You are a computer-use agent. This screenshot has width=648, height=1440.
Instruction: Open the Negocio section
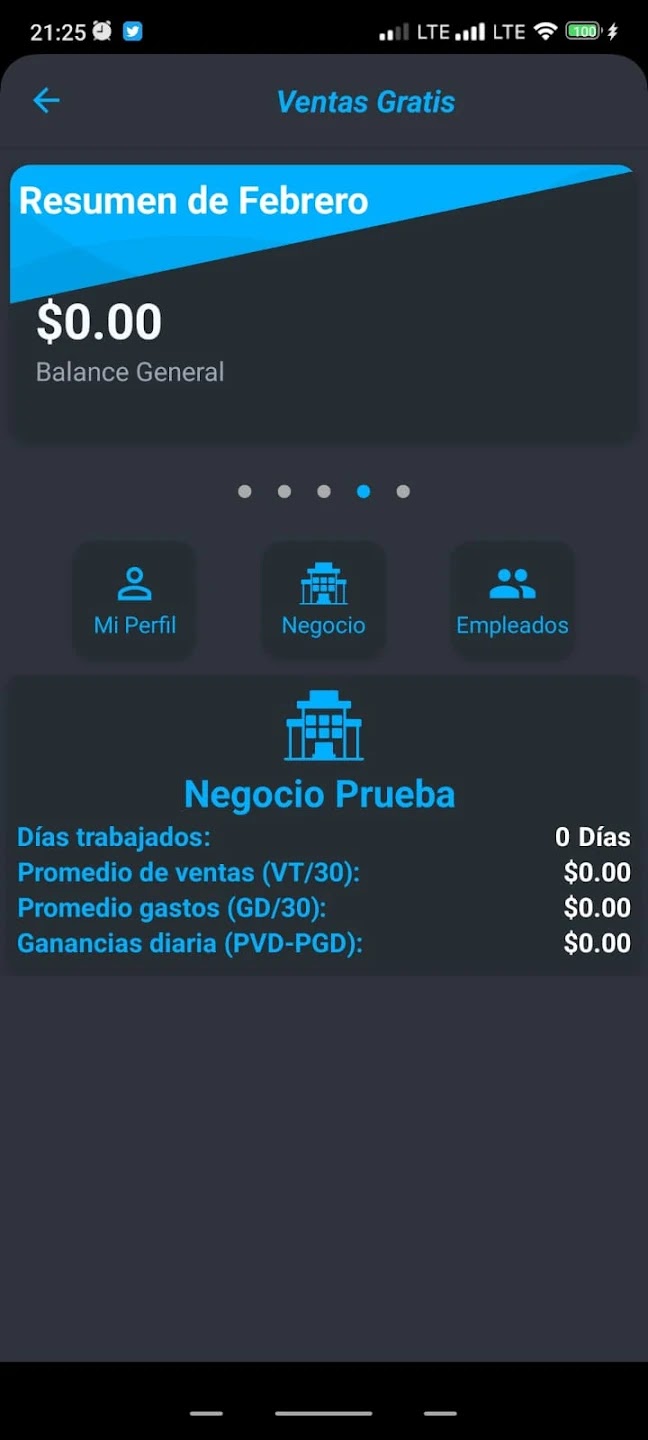(x=323, y=600)
